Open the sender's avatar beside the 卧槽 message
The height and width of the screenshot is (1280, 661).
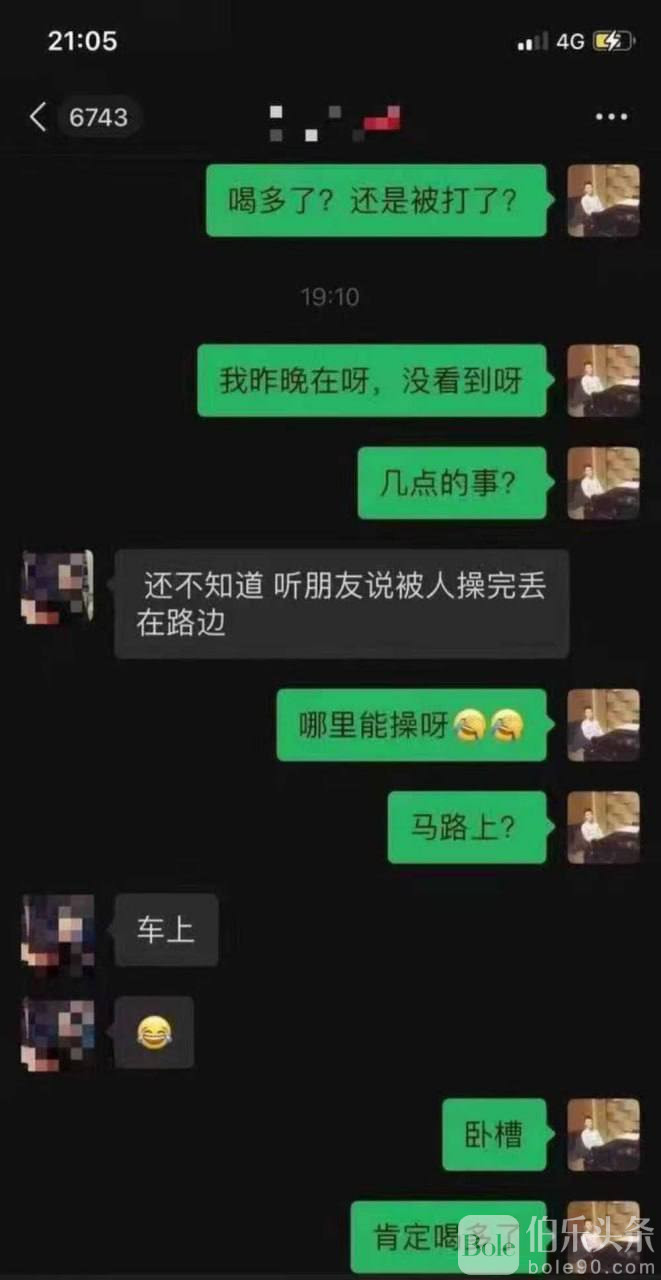coord(603,1134)
